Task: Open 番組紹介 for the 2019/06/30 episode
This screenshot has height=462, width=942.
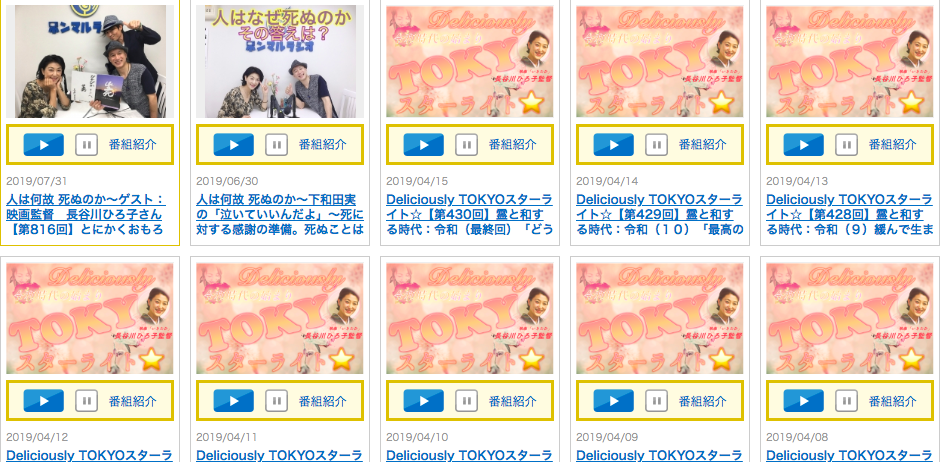Action: [322, 145]
